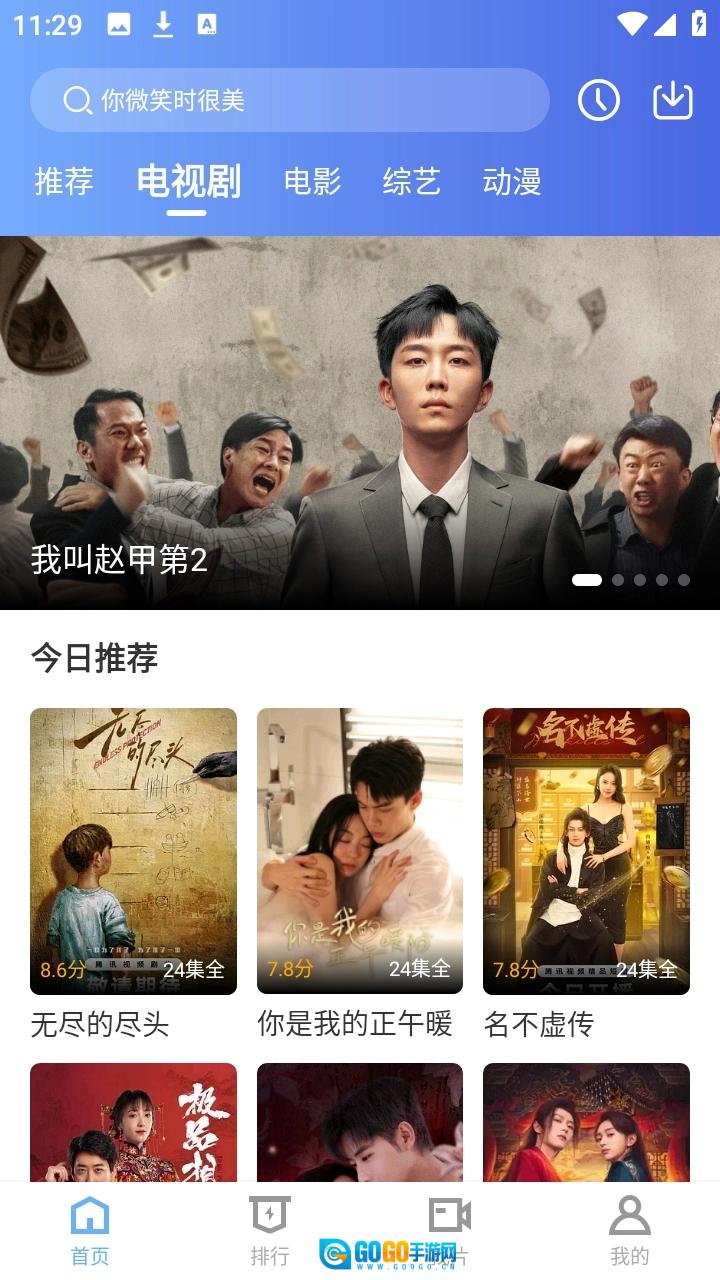Viewport: 720px width, 1280px height.
Task: Open viewing history via the clock icon
Action: tap(599, 100)
